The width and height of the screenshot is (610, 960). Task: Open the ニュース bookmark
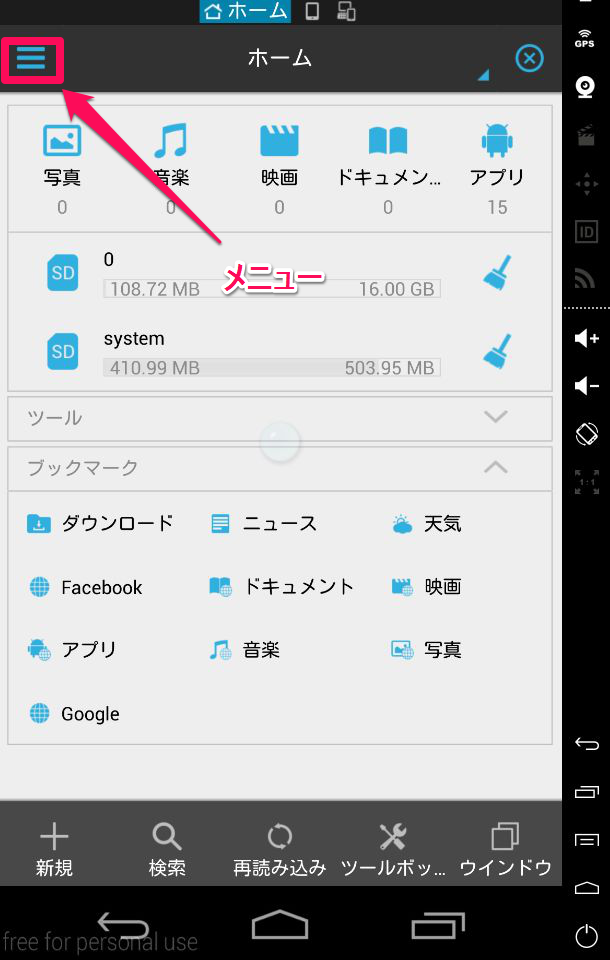point(264,523)
